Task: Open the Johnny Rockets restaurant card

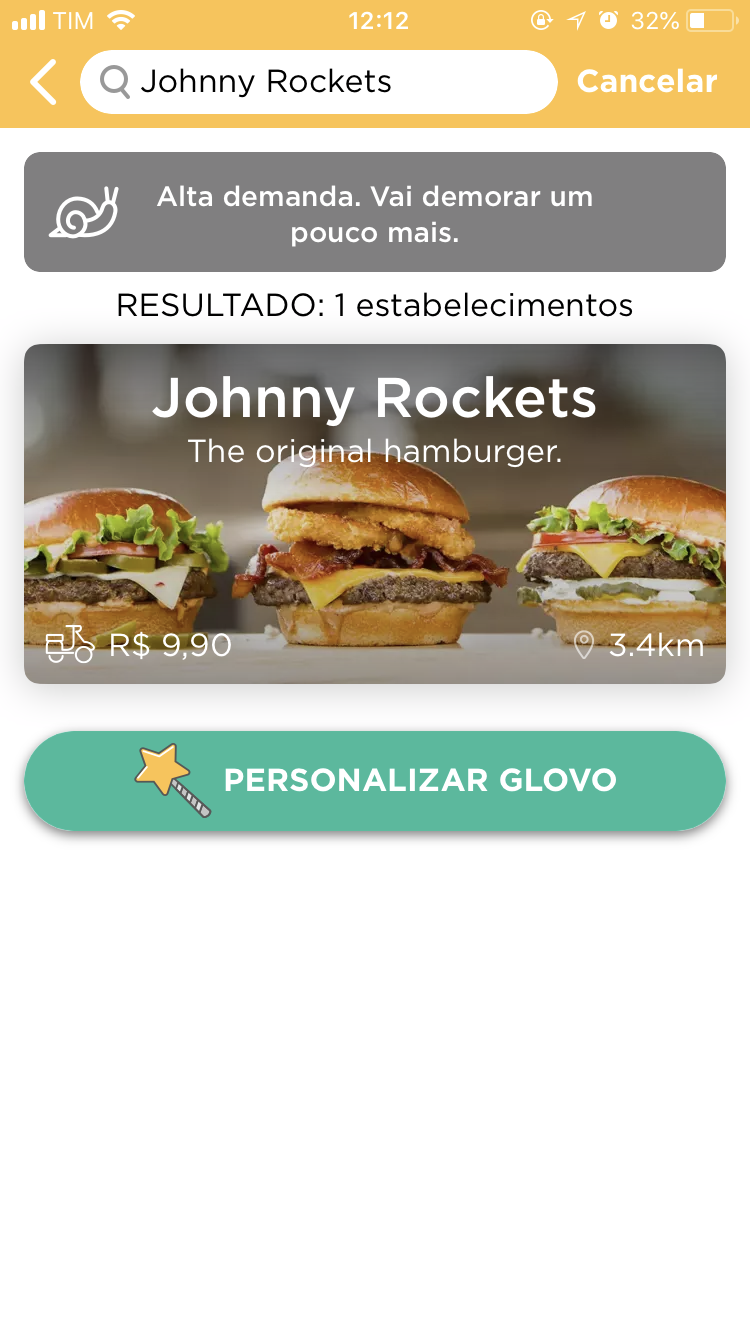Action: point(375,514)
